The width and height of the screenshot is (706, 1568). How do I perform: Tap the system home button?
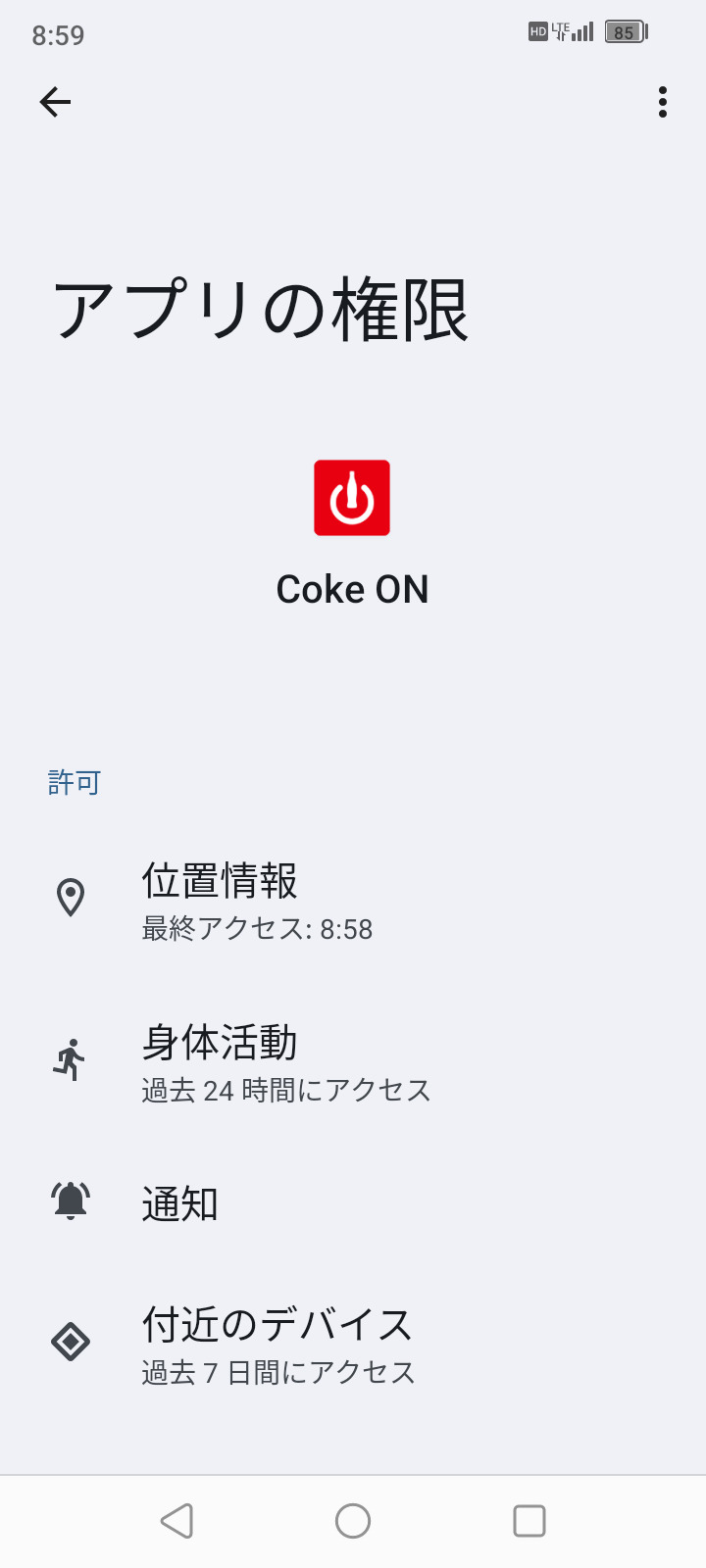353,1521
